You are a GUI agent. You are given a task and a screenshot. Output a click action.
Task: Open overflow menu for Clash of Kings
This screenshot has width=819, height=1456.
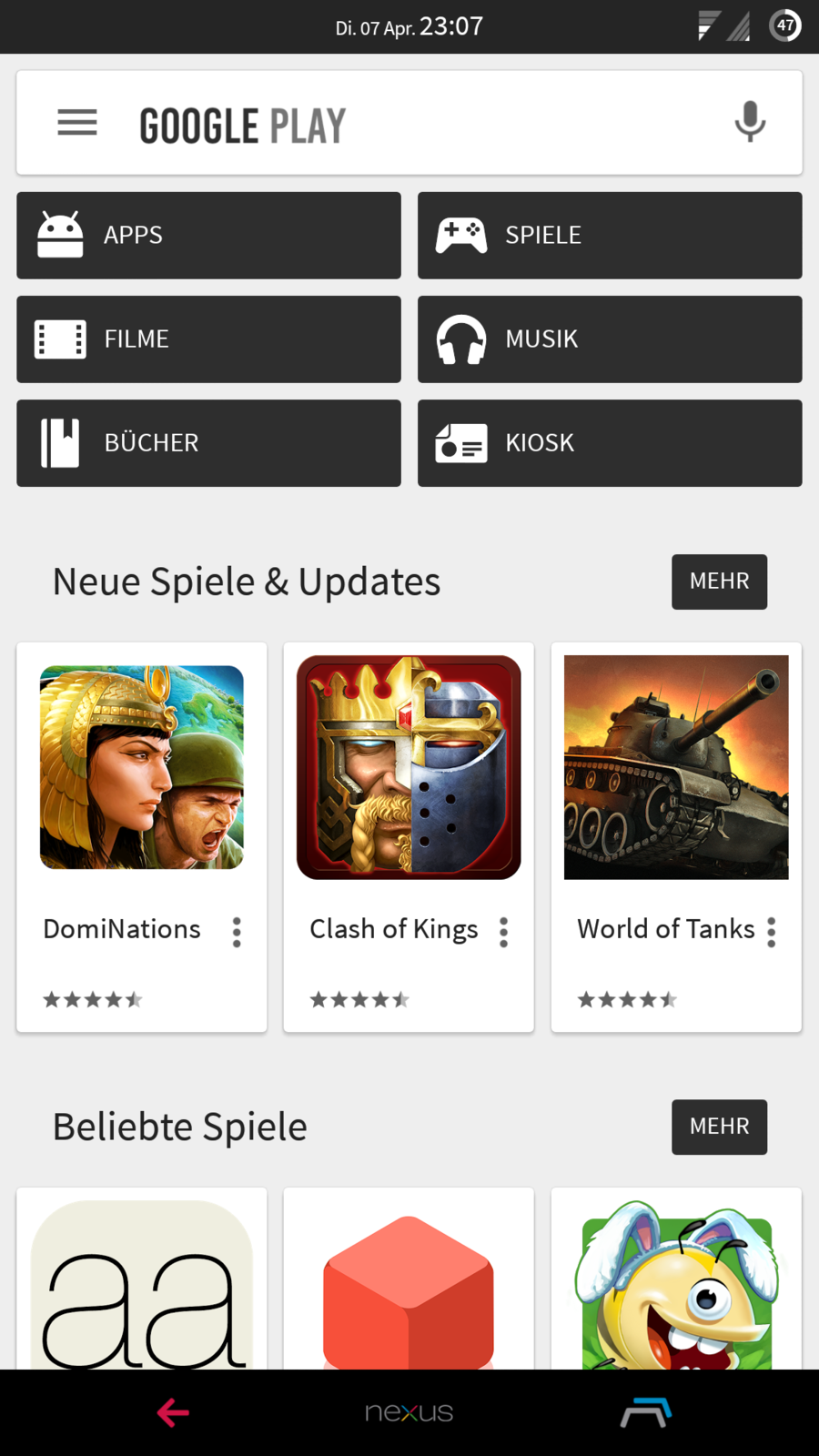coord(503,932)
